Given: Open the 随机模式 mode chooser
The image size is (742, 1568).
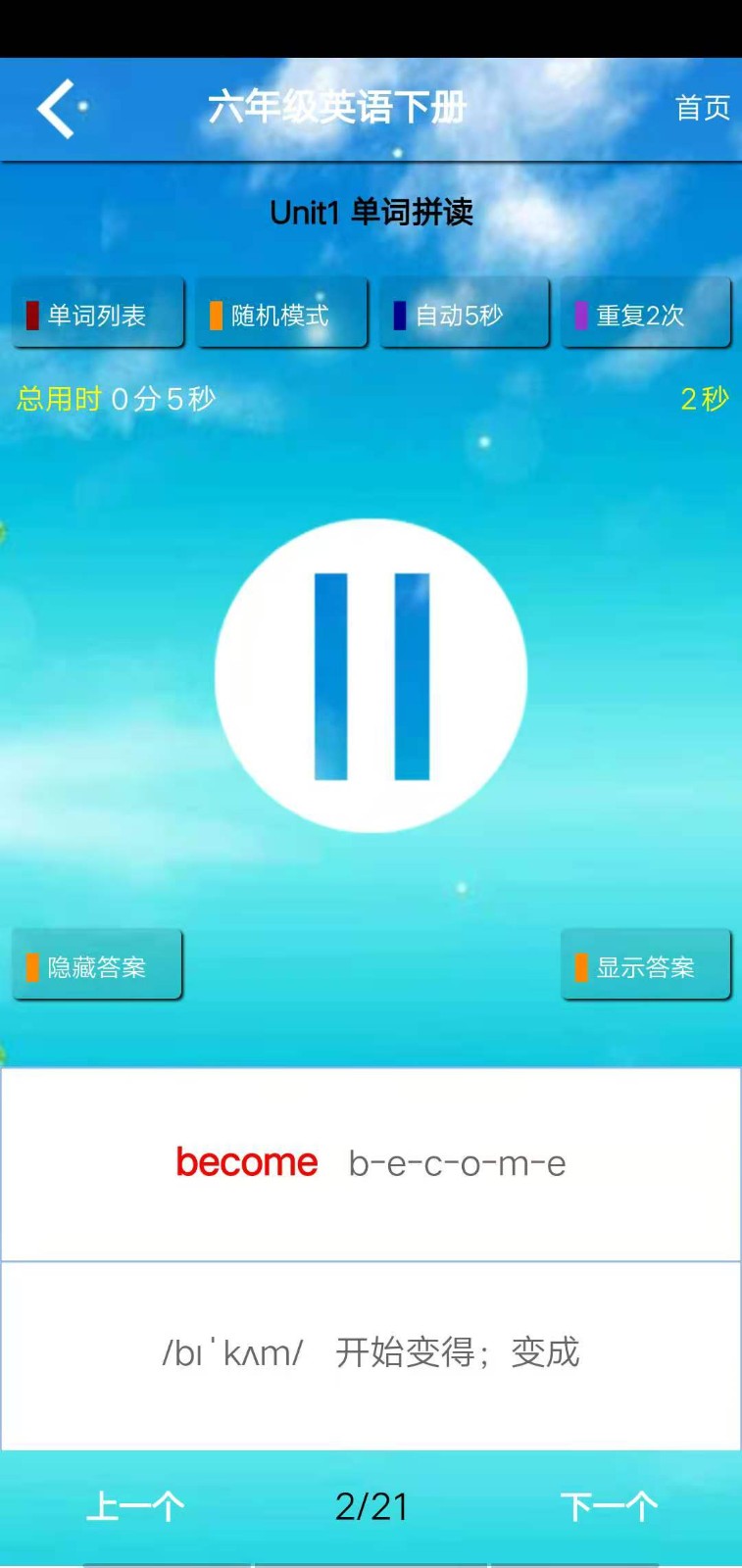Looking at the screenshot, I should coord(281,313).
